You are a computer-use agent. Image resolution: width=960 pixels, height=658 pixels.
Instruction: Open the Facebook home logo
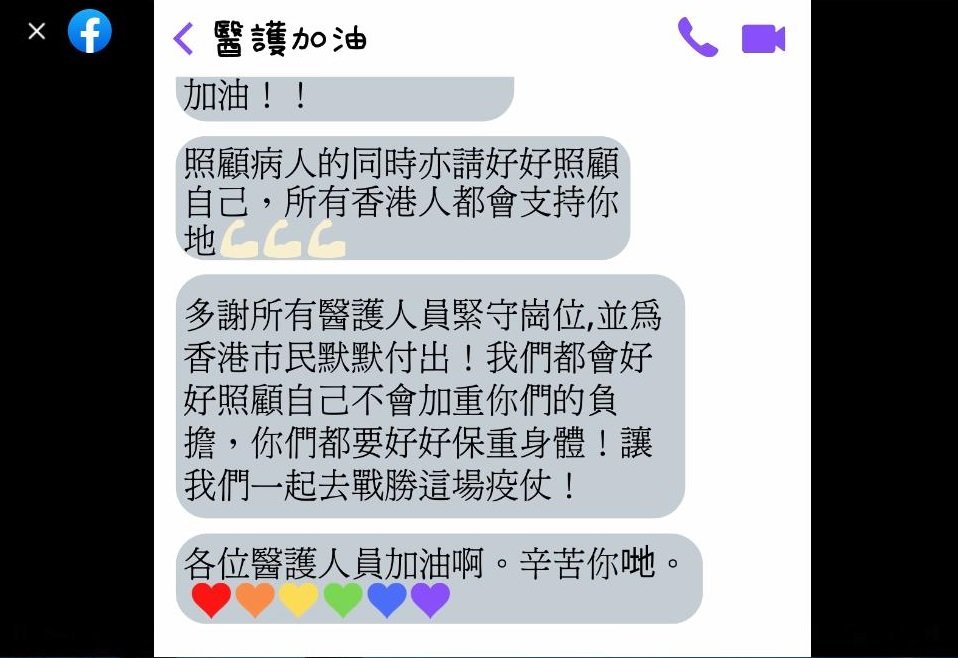[89, 32]
